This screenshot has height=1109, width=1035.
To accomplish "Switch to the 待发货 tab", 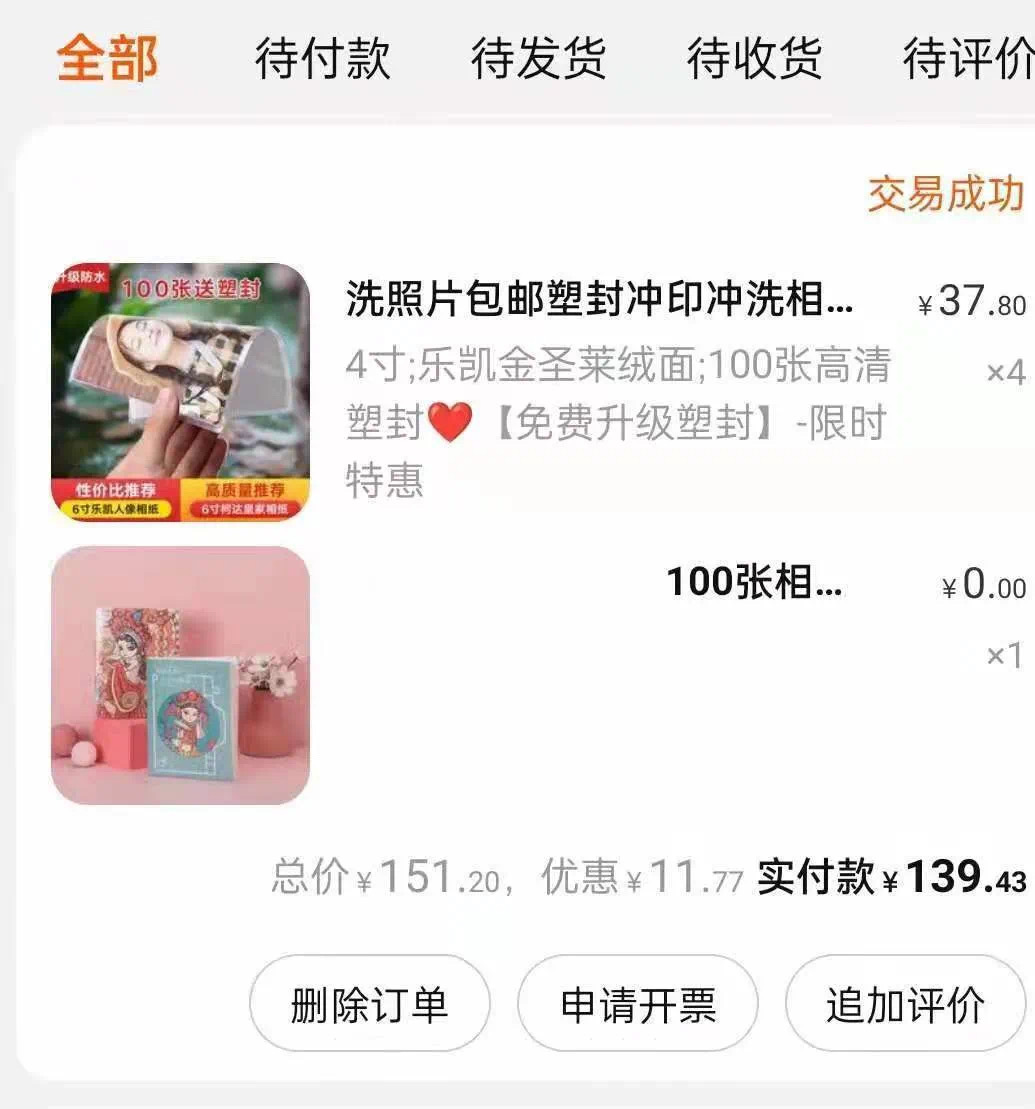I will 538,59.
